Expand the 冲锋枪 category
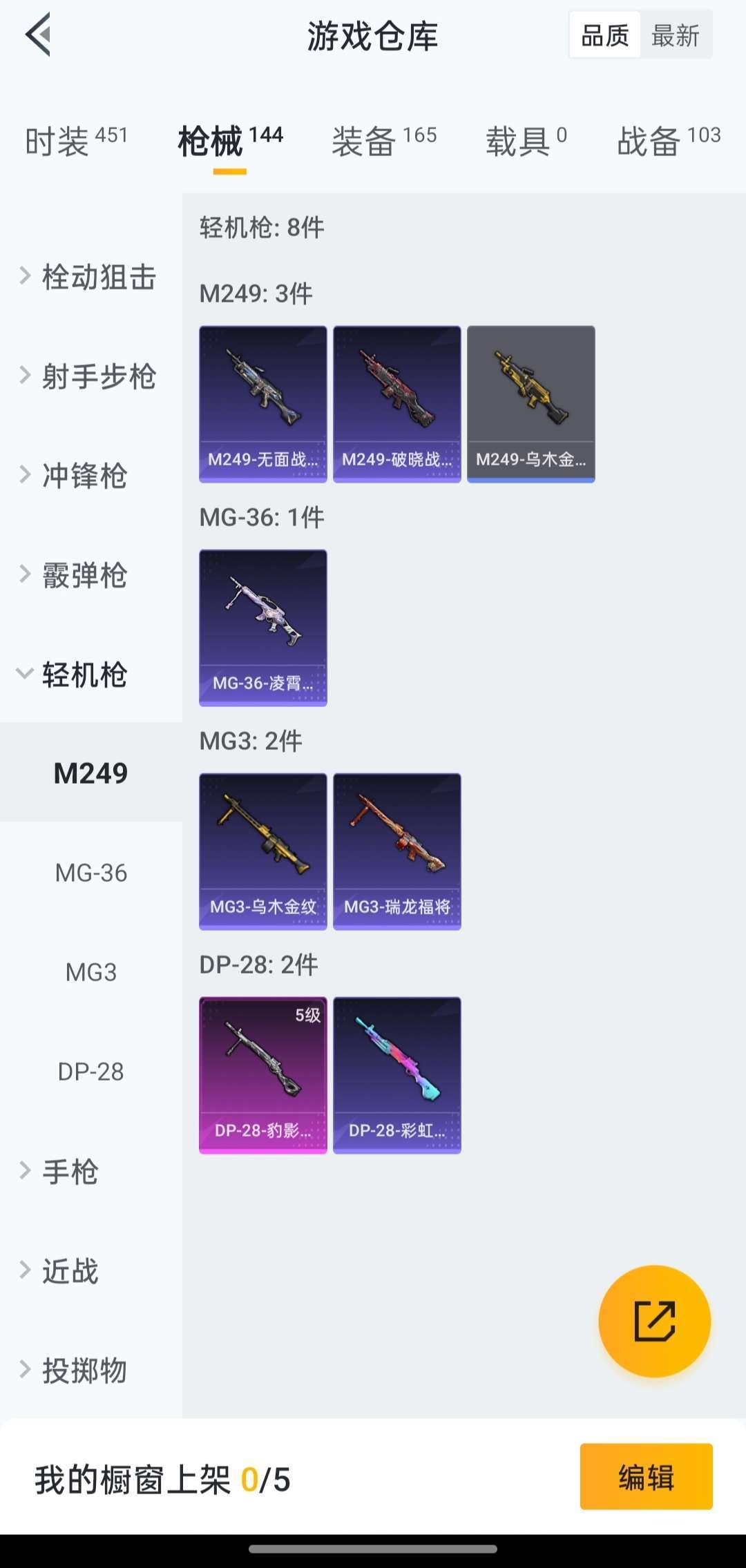This screenshot has height=1568, width=746. 75,476
